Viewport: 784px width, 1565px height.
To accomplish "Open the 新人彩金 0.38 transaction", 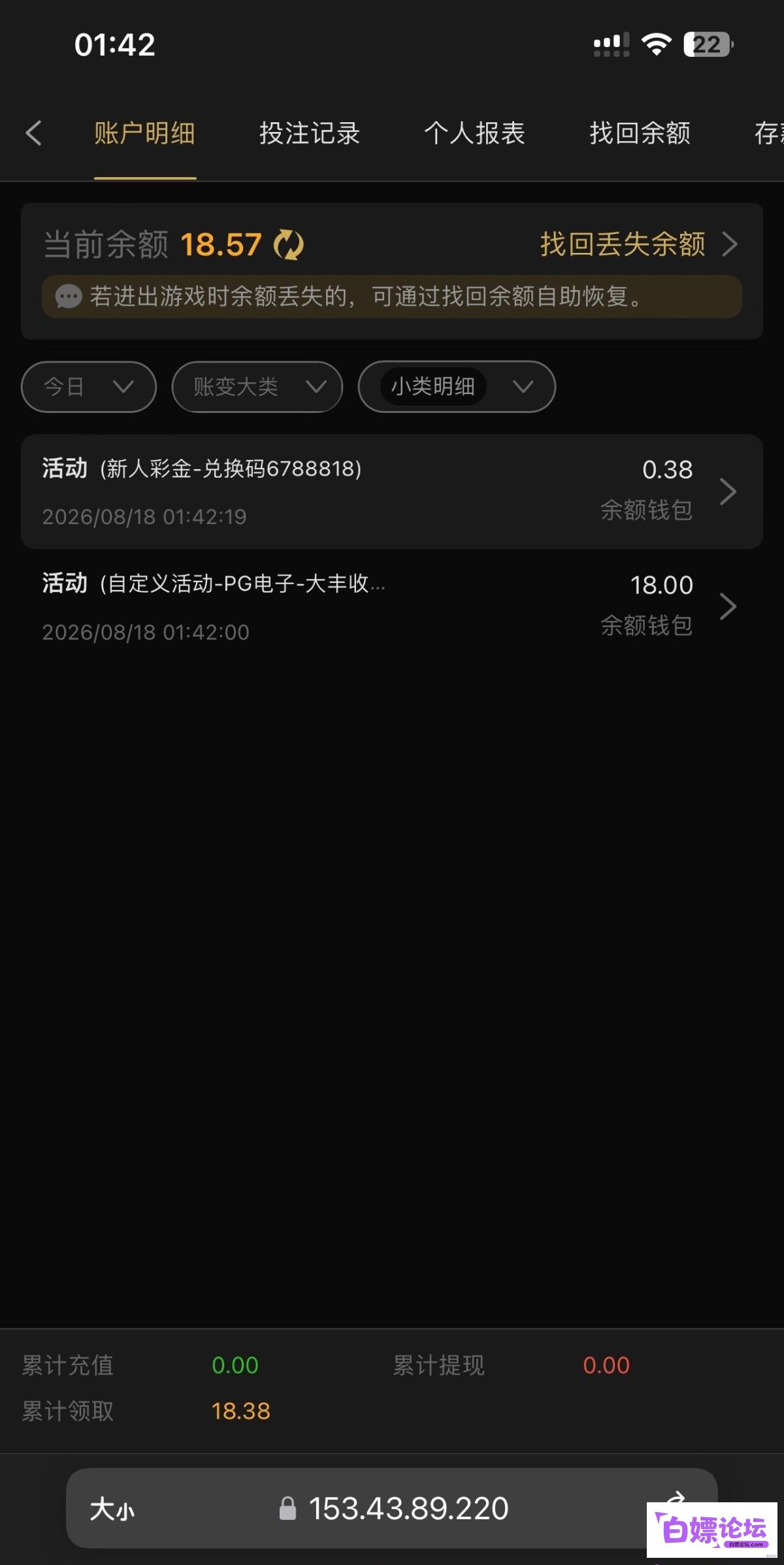I will (x=392, y=491).
